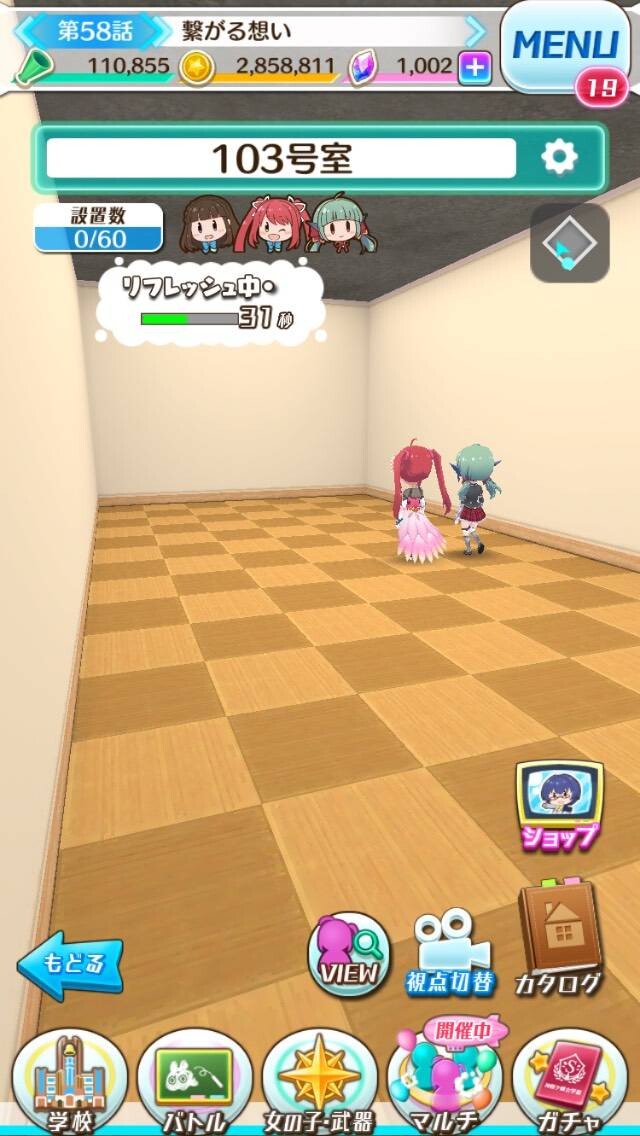Open the カタログ catalog book
640x1136 pixels.
[559, 939]
